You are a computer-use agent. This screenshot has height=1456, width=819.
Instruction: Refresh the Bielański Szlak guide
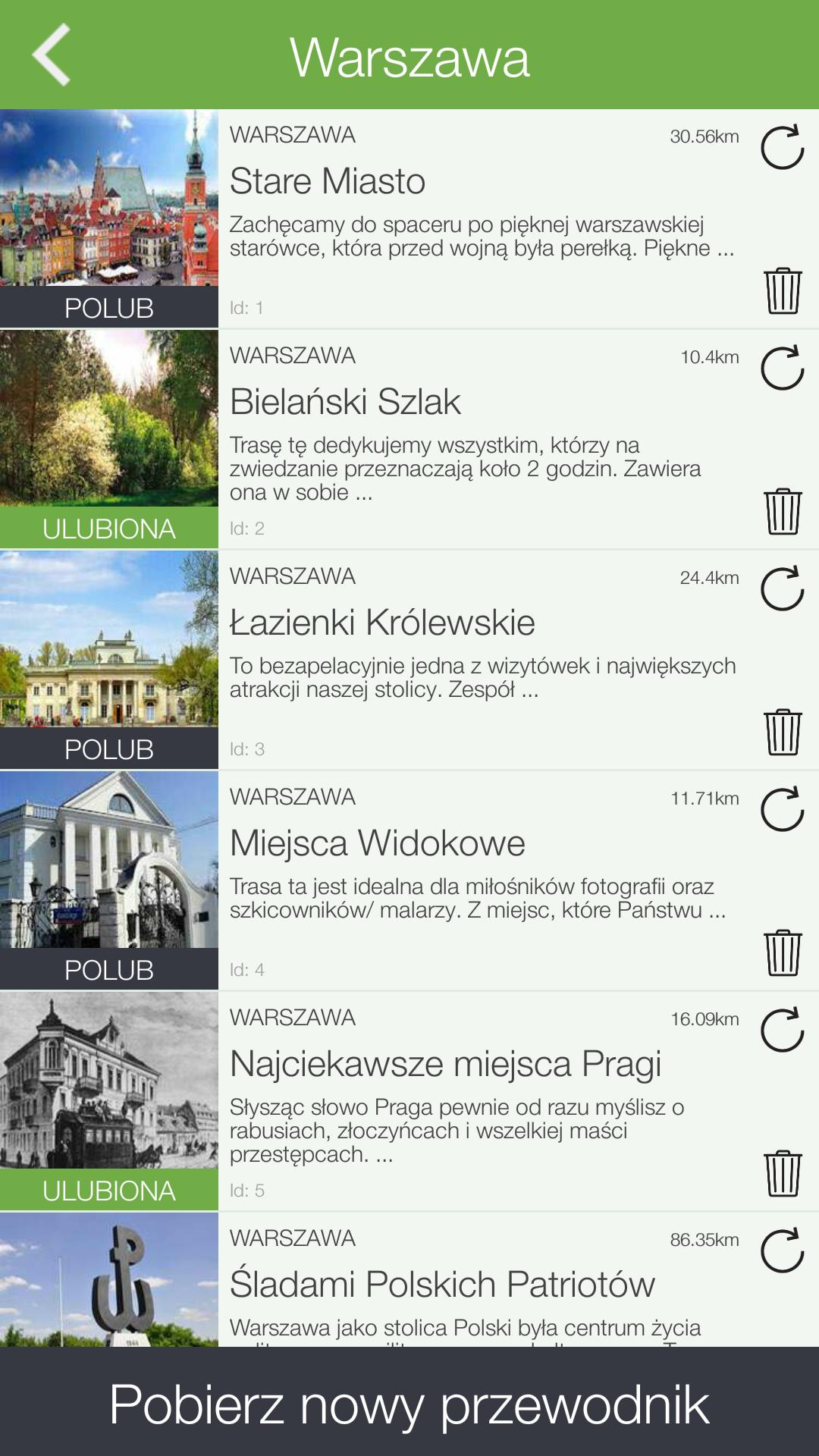coord(782,368)
